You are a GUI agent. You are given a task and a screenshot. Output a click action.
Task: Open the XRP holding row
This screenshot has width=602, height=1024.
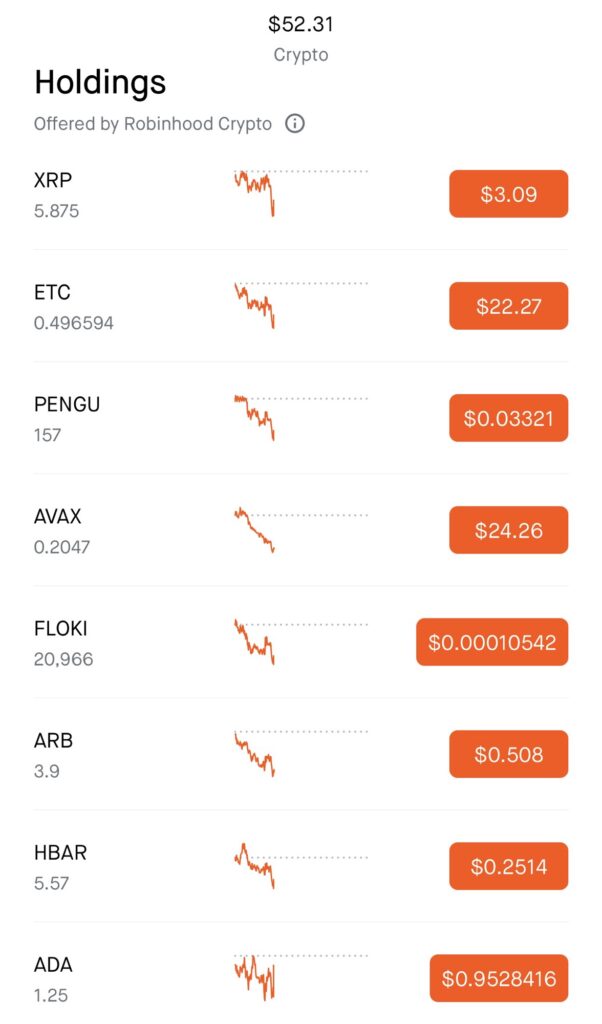tap(301, 194)
